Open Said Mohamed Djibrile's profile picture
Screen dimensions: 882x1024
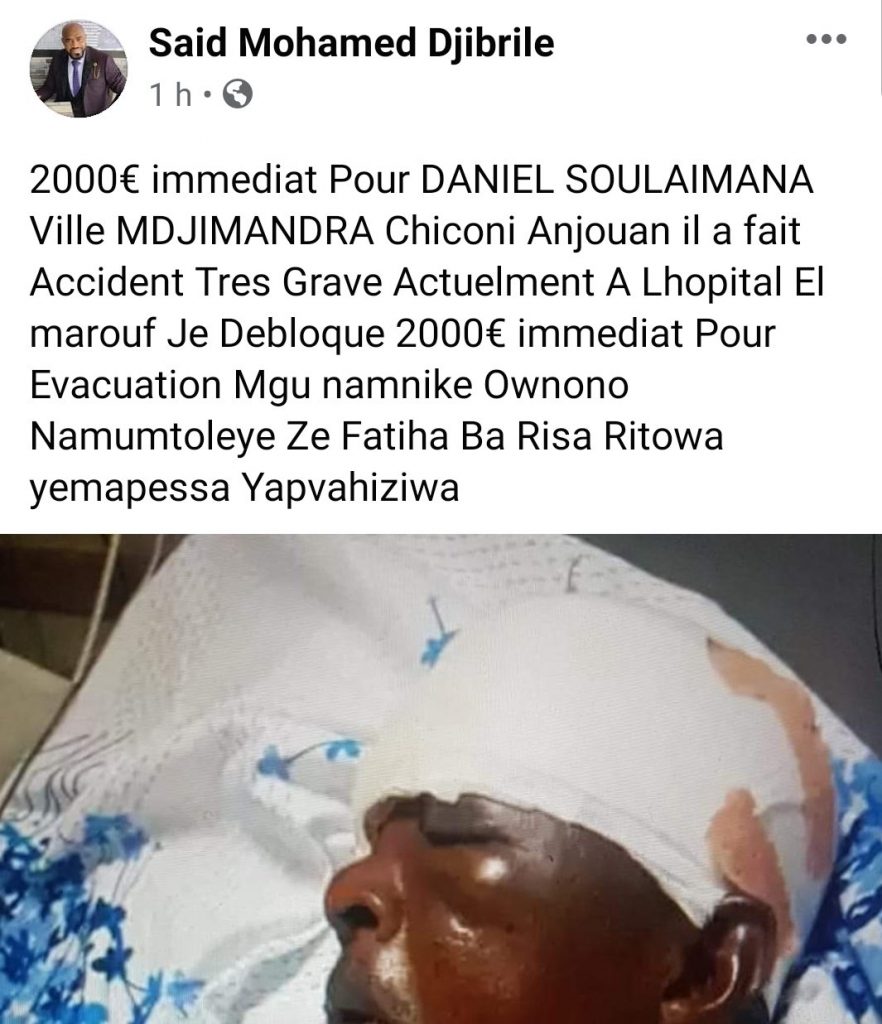[79, 69]
